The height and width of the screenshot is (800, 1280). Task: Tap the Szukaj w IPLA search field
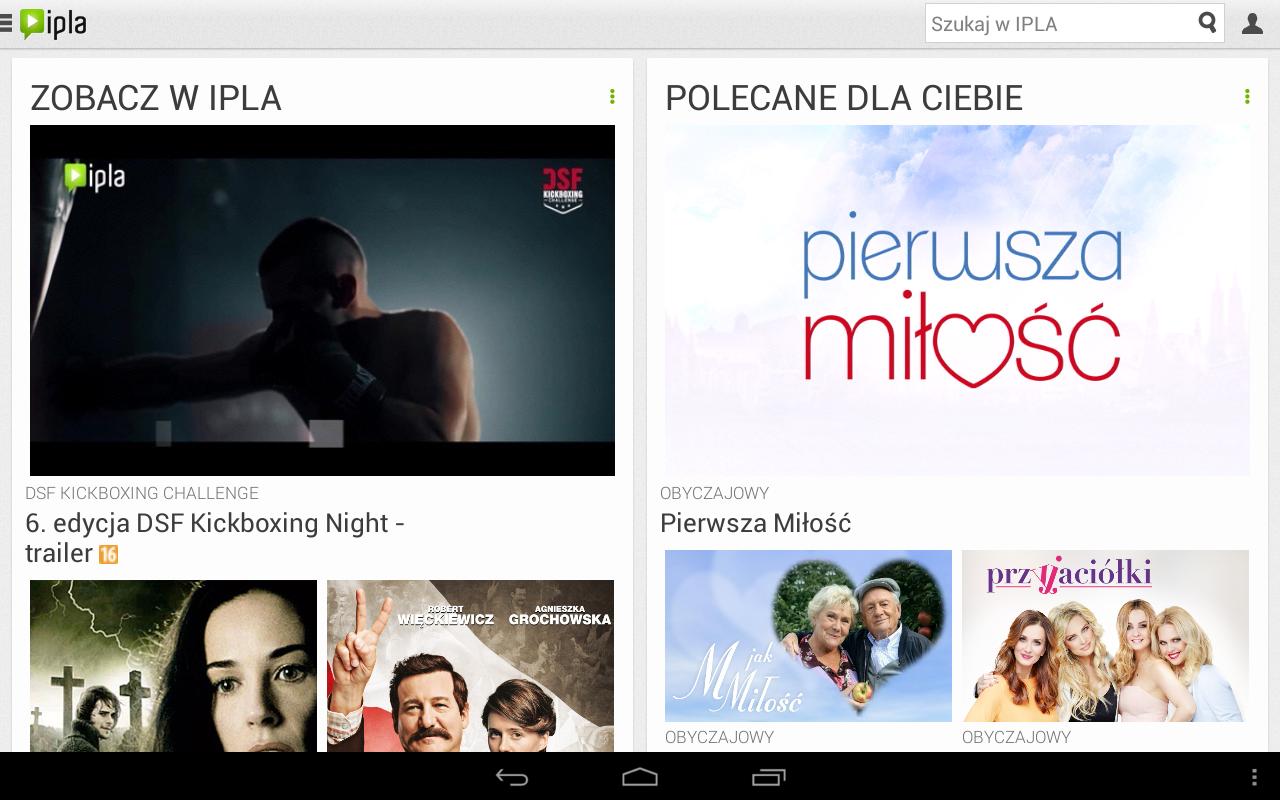1060,24
